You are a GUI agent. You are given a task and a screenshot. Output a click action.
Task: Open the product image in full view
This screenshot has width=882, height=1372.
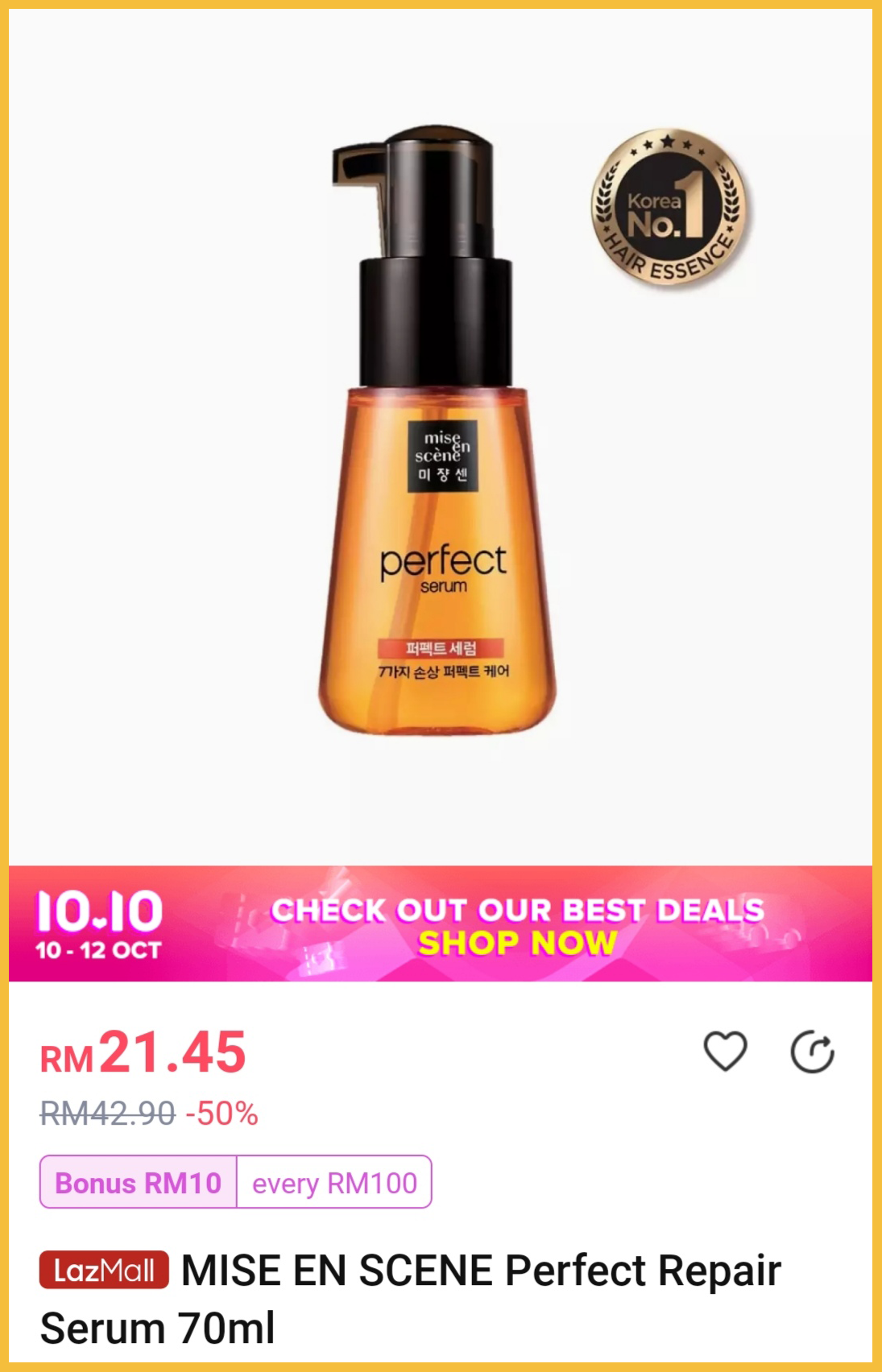click(440, 435)
